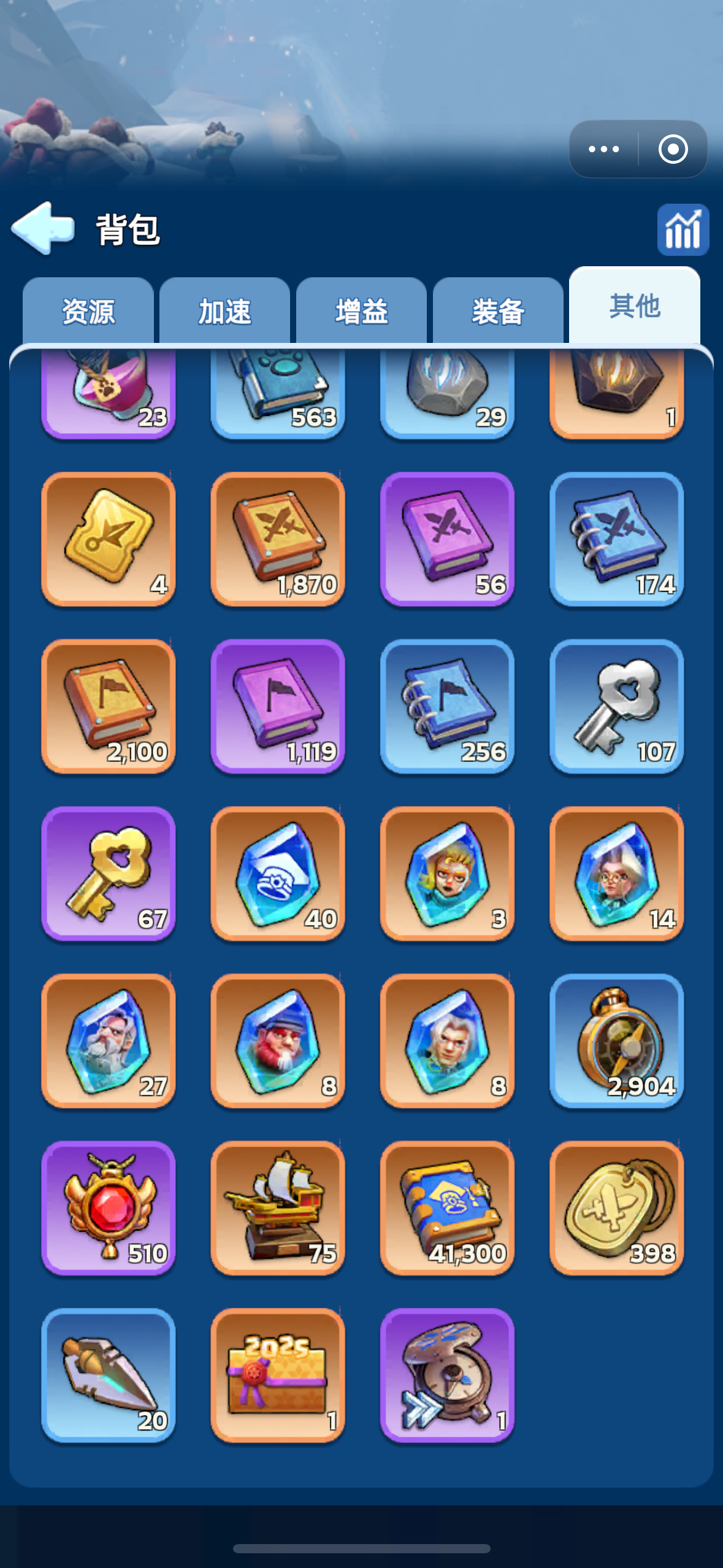Select the sailing ship item with 75

(x=278, y=1207)
